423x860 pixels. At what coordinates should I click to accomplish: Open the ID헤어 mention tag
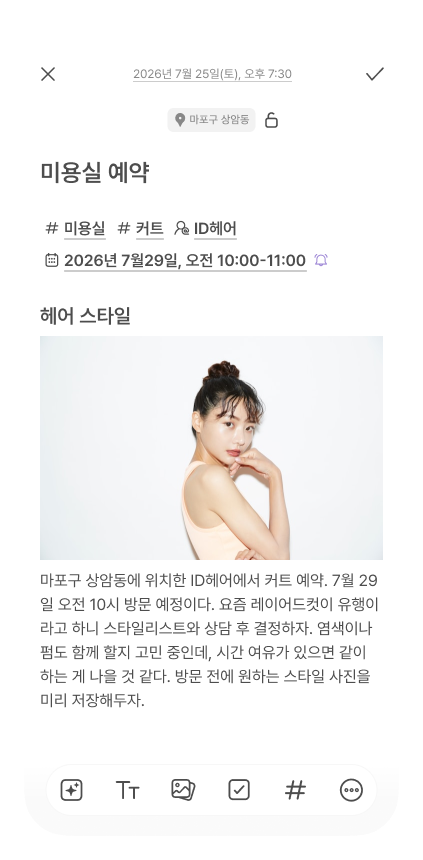coord(206,228)
